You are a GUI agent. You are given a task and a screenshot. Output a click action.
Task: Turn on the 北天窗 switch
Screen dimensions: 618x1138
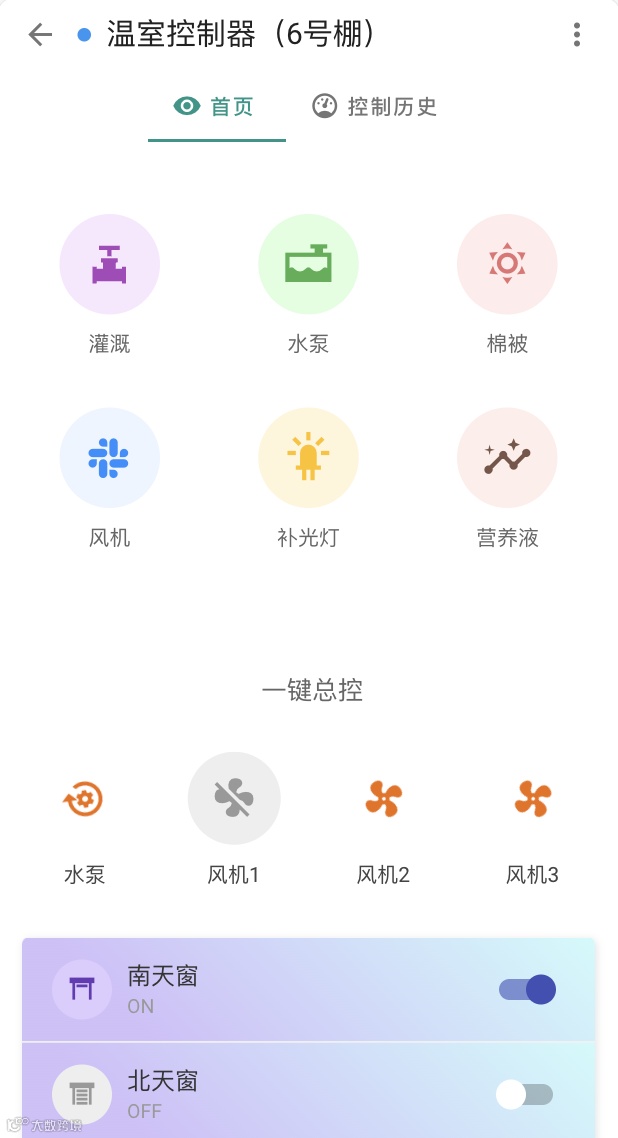pyautogui.click(x=524, y=1094)
